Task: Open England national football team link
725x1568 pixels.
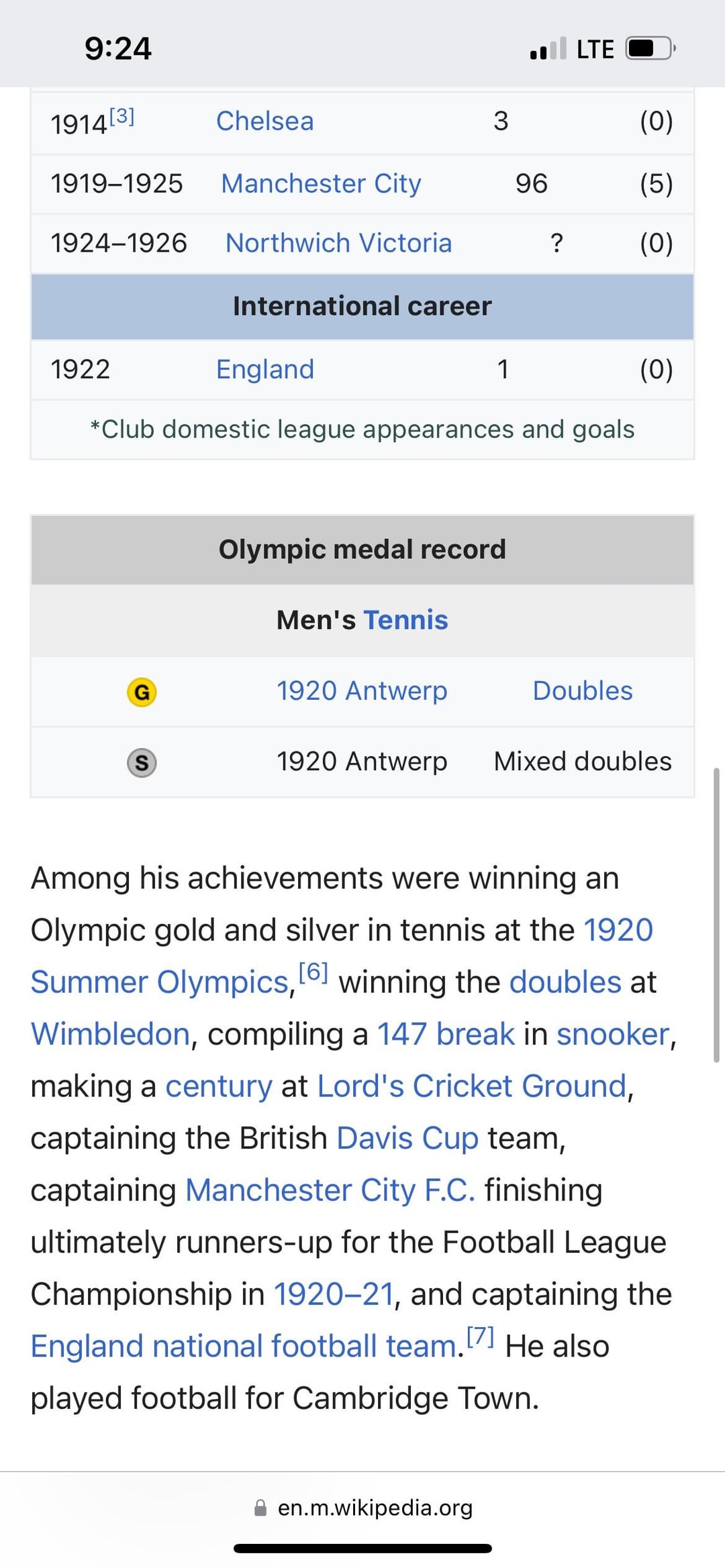Action: (247, 1347)
